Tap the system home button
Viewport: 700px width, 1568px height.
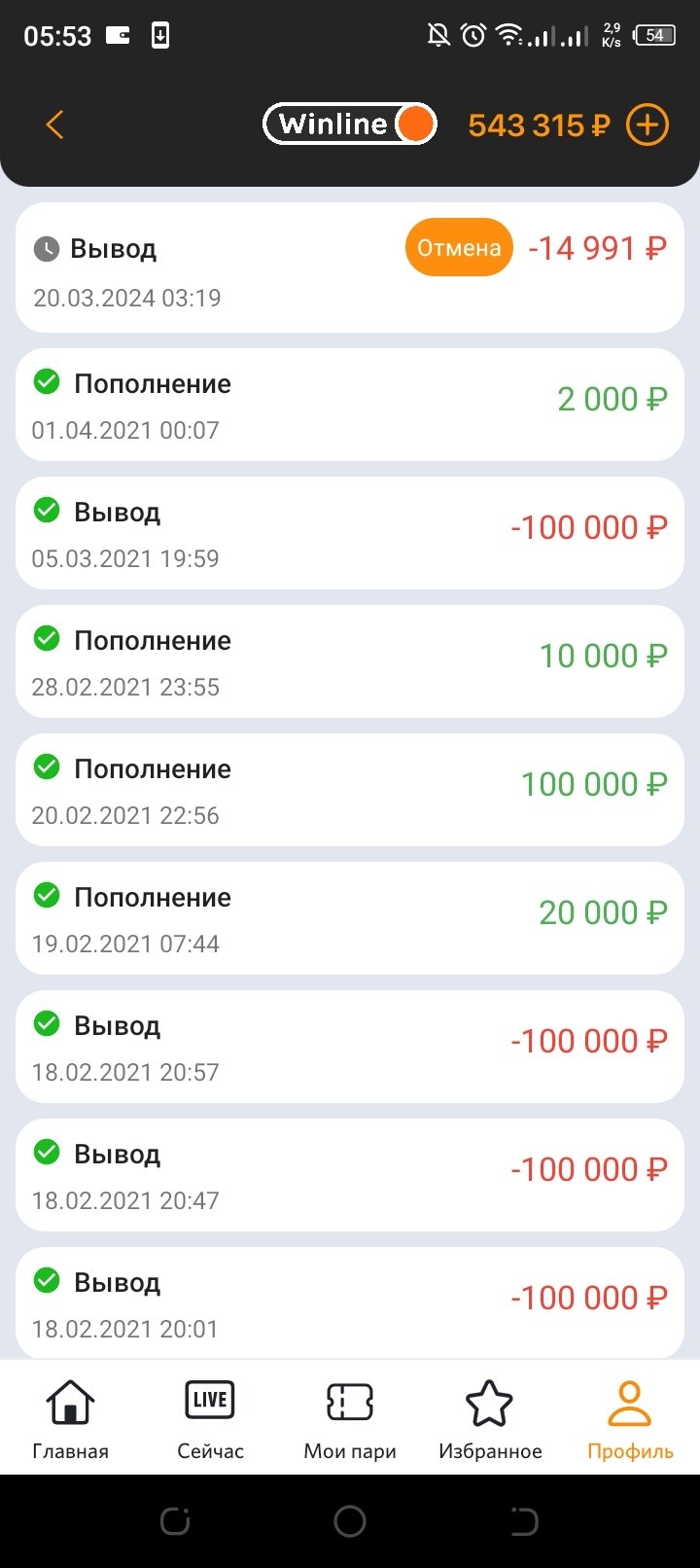tap(350, 1521)
